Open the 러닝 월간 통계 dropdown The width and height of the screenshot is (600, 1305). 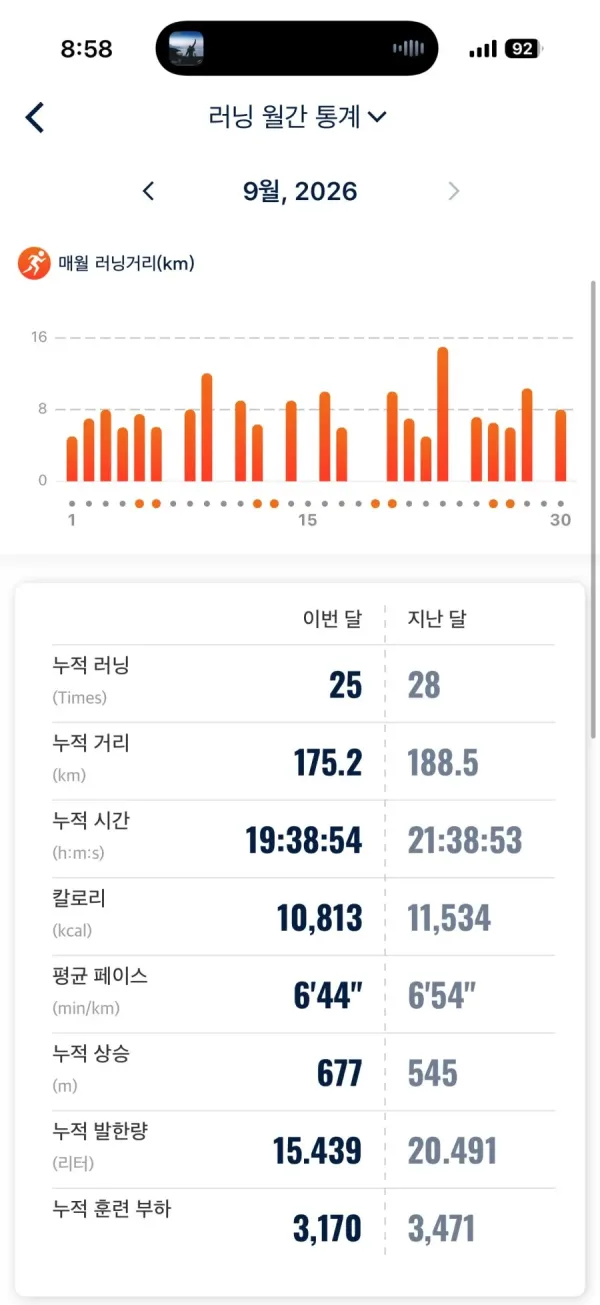(297, 117)
